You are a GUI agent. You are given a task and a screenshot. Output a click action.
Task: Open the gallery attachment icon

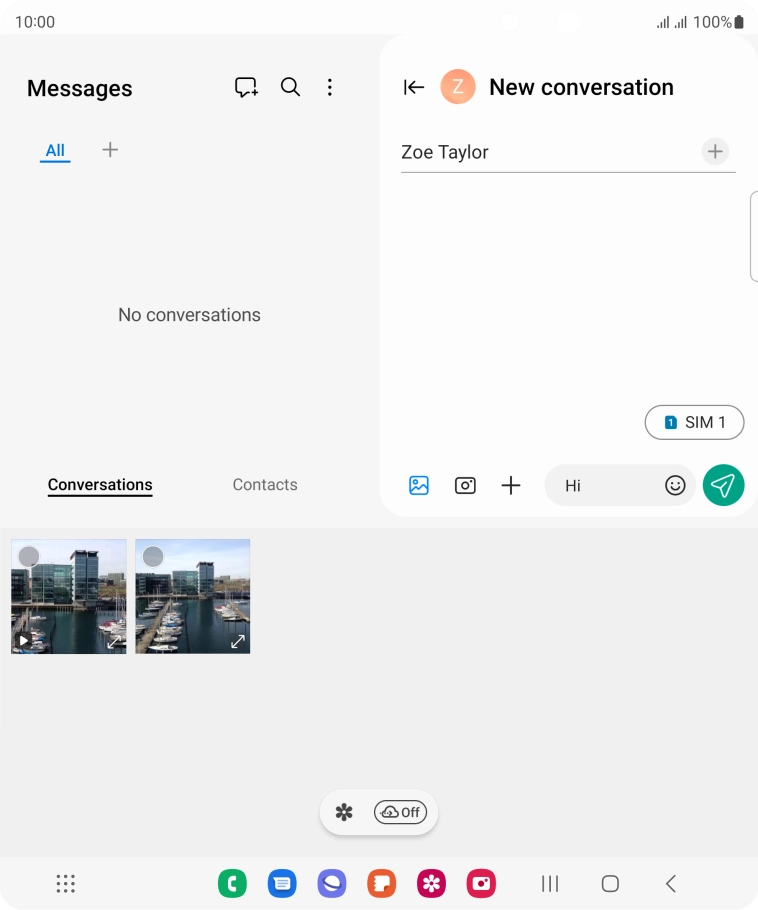pyautogui.click(x=419, y=485)
